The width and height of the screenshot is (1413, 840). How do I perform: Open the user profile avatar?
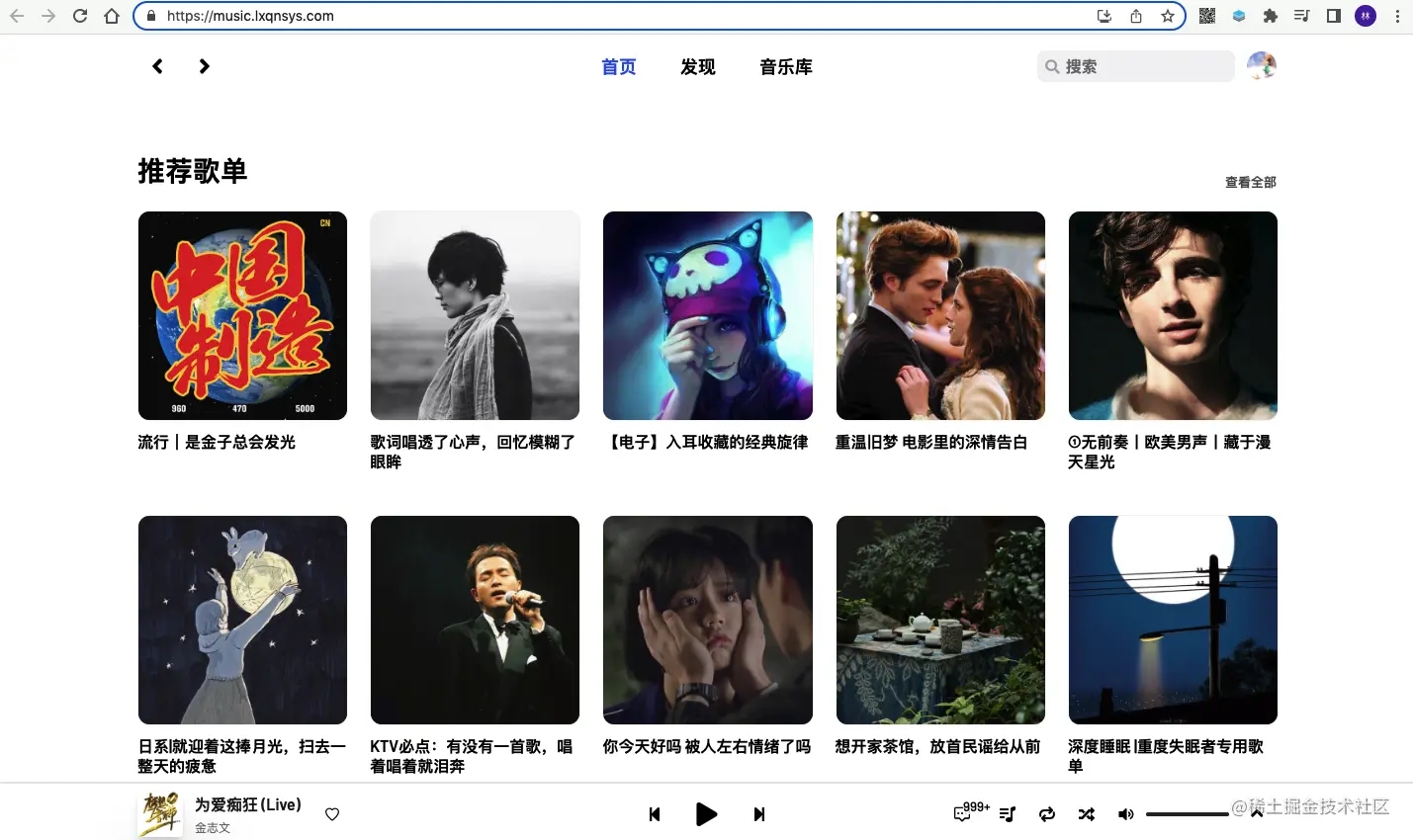1261,66
